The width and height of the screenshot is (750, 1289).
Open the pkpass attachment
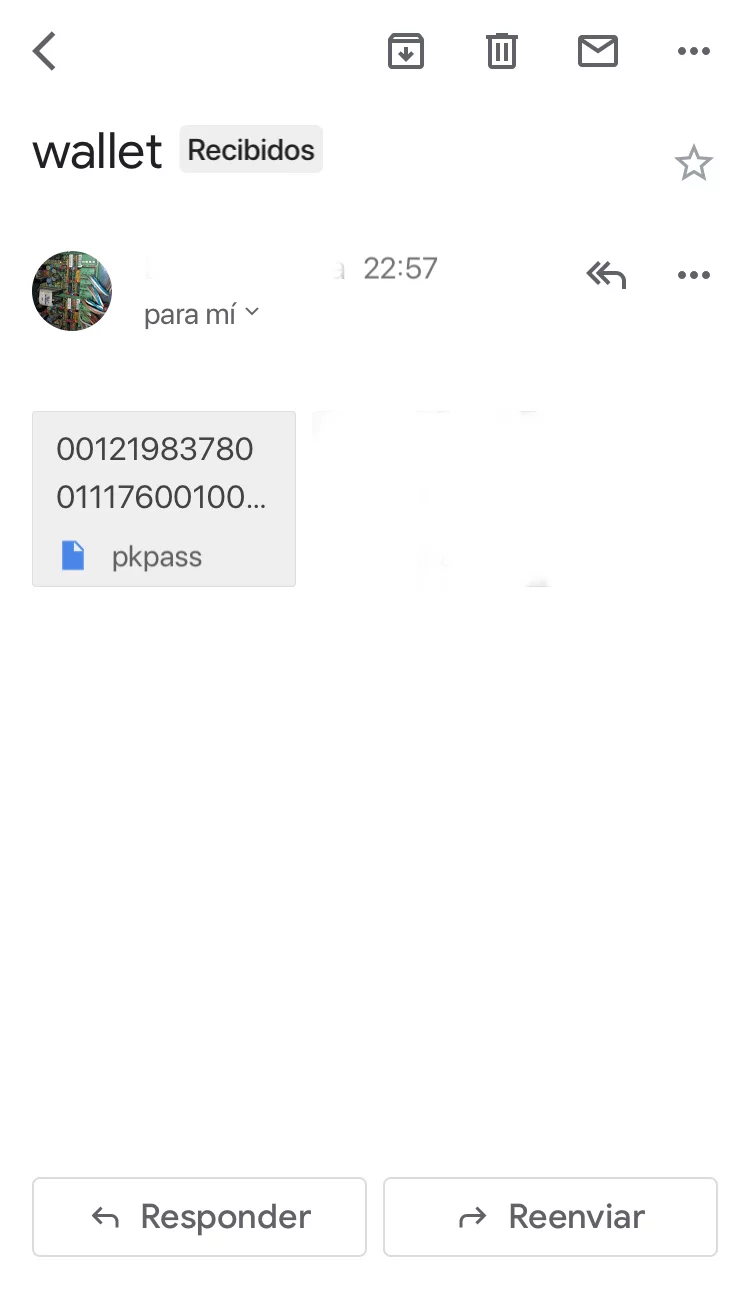coord(164,498)
